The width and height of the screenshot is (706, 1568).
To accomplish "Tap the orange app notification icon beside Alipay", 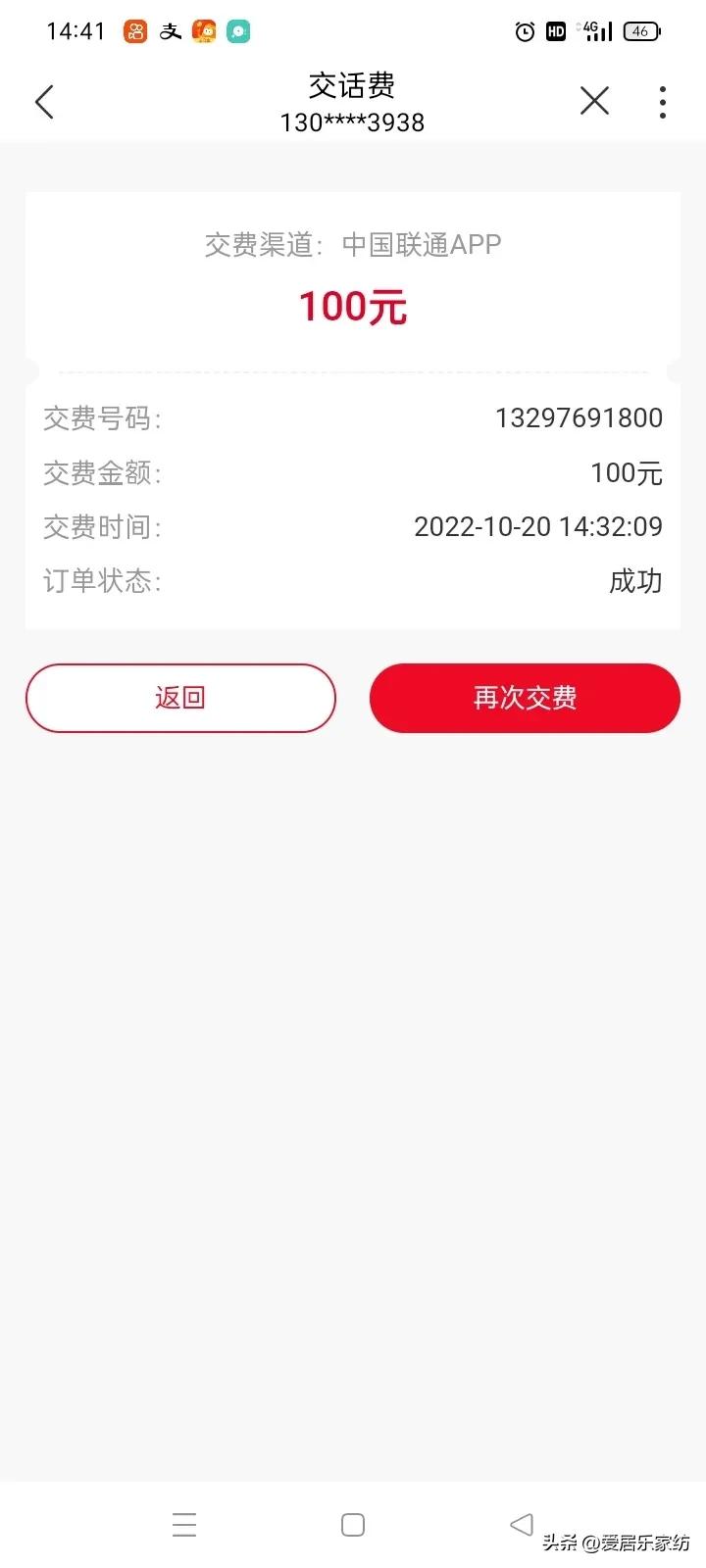I will (203, 30).
